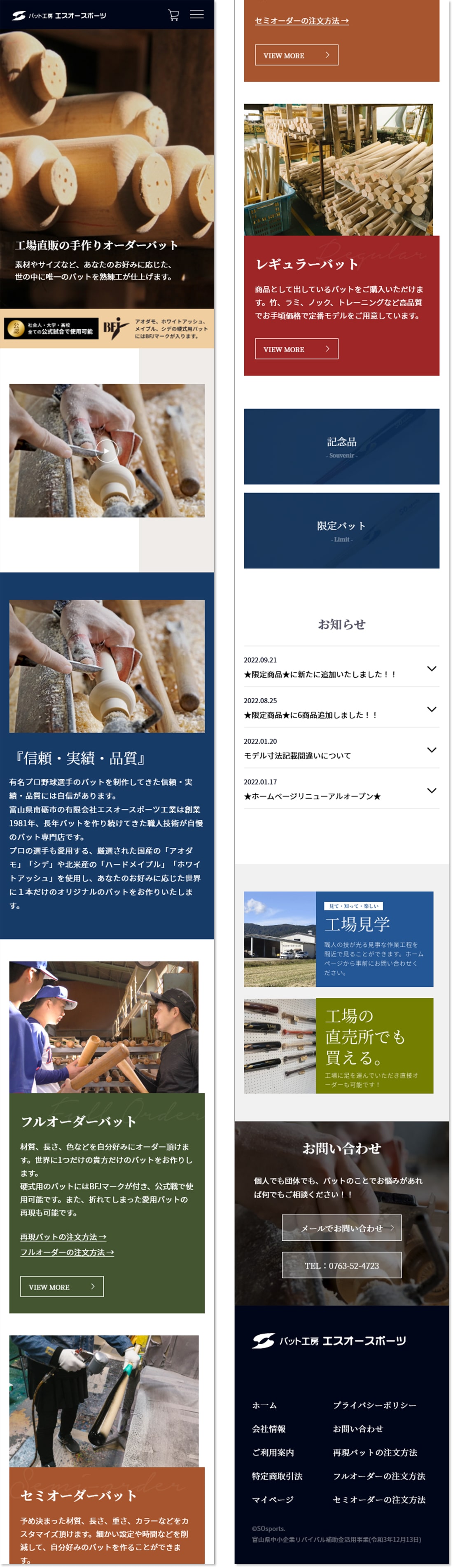Image resolution: width=453 pixels, height=1568 pixels.
Task: Open the 工場の直売所でも買える card
Action: (338, 1046)
